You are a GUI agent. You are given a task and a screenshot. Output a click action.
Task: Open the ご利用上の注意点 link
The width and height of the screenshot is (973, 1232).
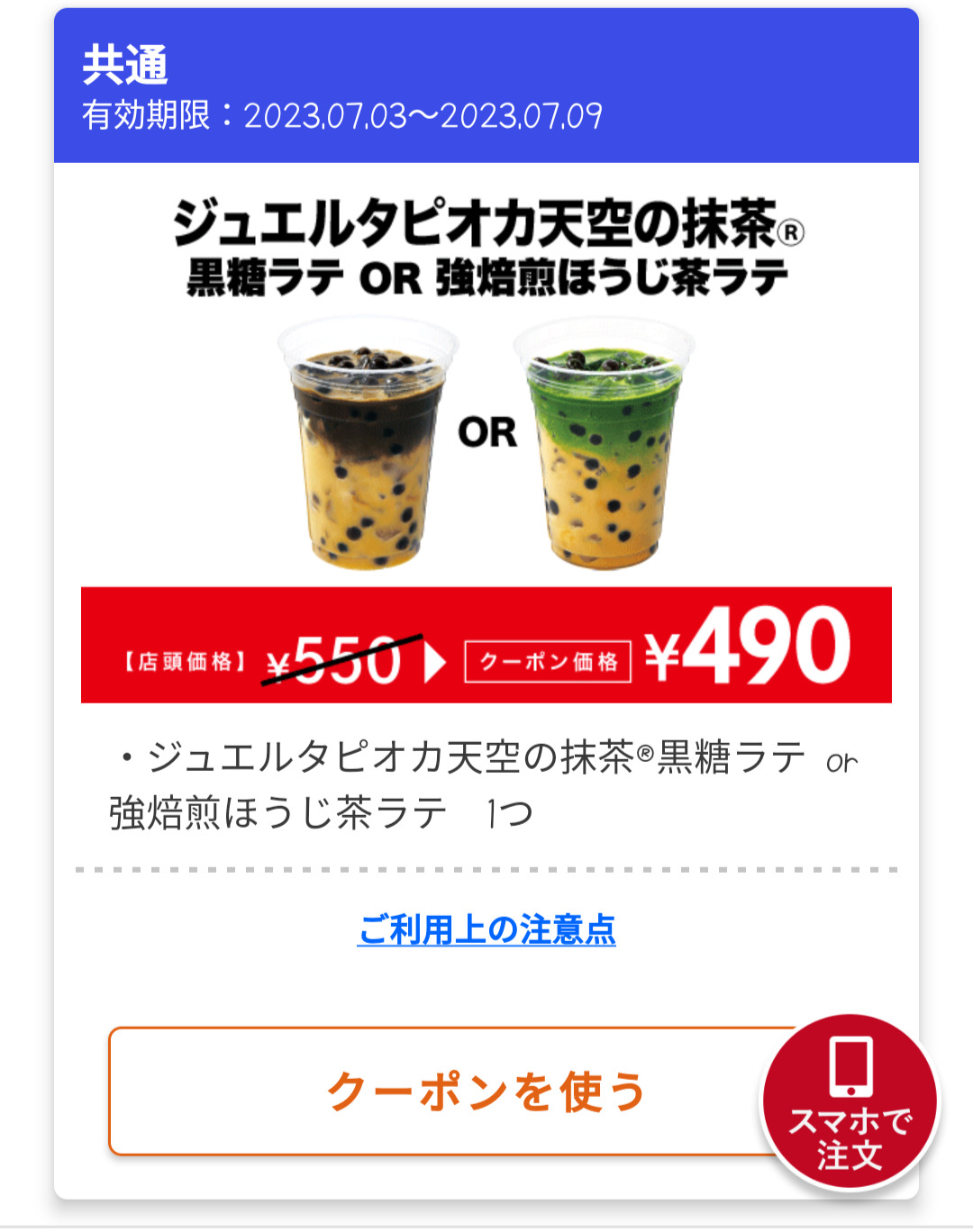click(x=486, y=929)
